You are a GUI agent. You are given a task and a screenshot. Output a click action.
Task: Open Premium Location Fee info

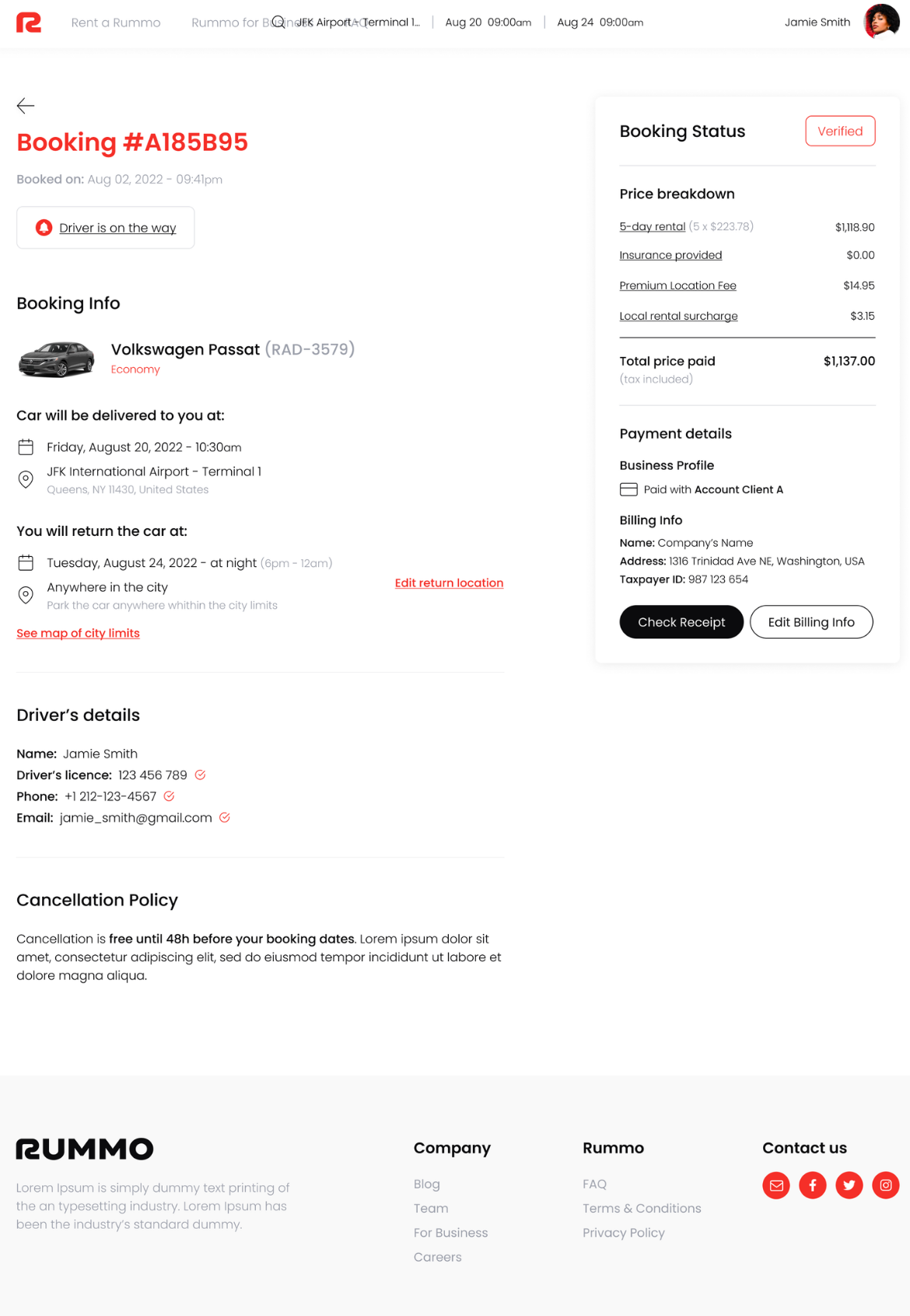[677, 285]
